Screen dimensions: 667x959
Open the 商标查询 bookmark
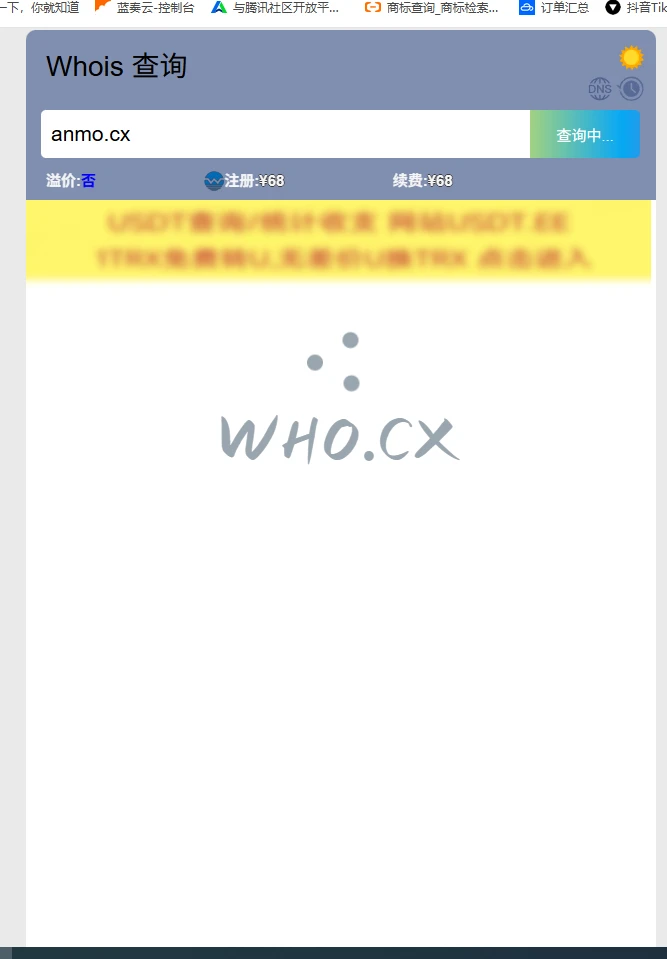pyautogui.click(x=432, y=8)
